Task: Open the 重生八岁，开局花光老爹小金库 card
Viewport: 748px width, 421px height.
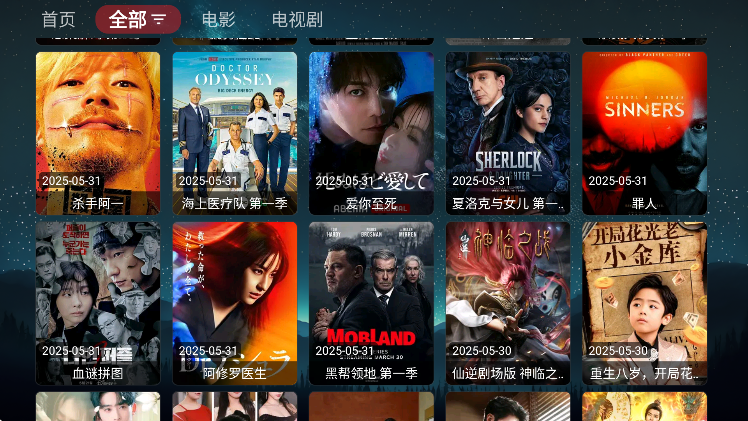Action: tap(644, 303)
